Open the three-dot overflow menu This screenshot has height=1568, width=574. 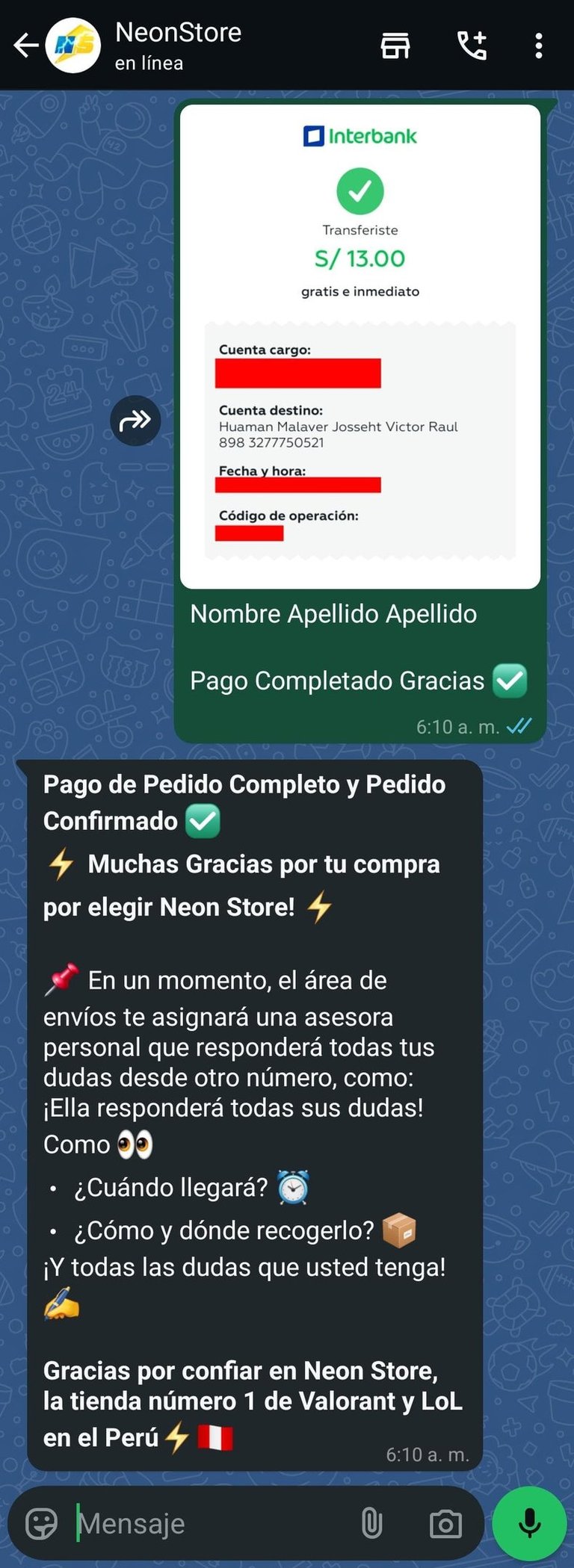(x=538, y=46)
